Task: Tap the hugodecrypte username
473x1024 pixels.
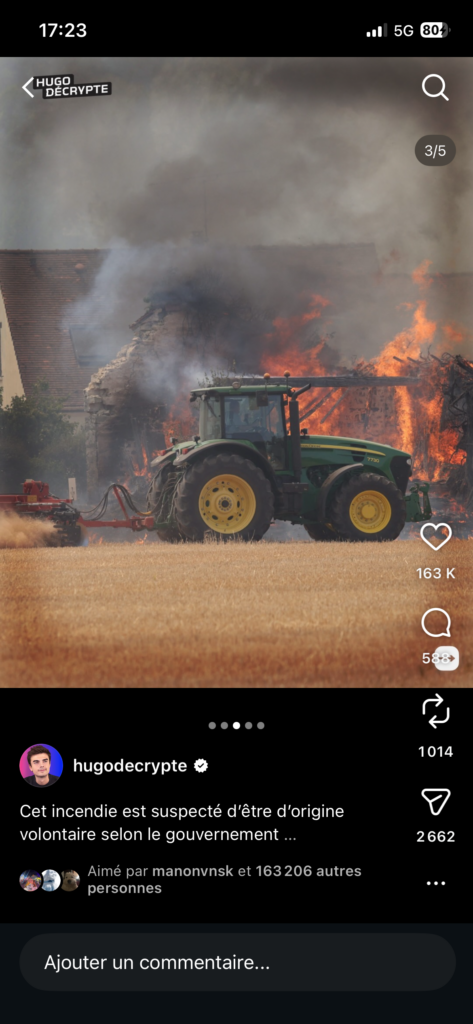Action: coord(130,765)
